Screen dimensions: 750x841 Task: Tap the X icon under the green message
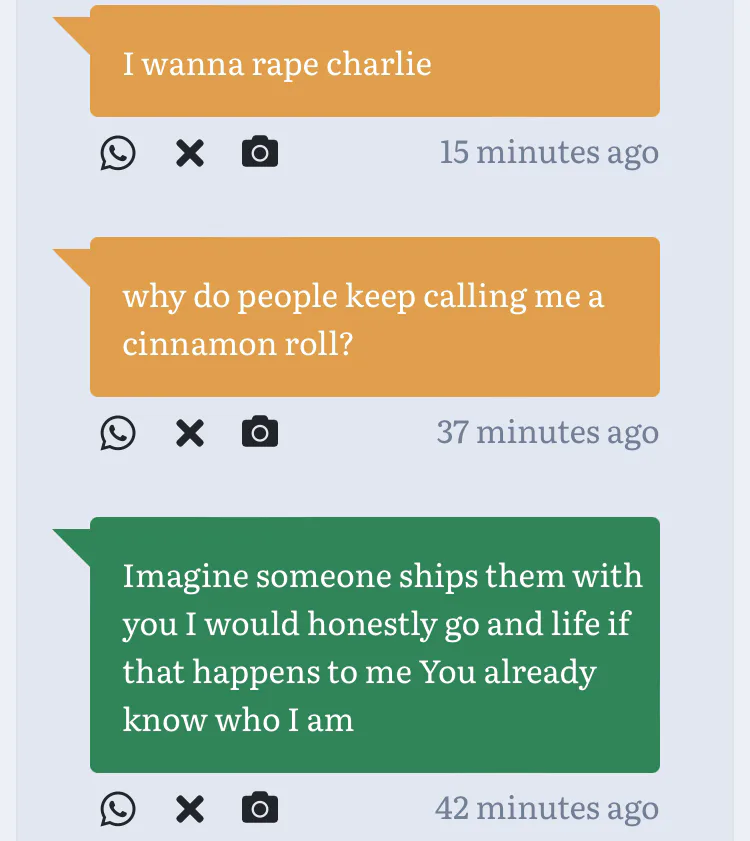[190, 809]
